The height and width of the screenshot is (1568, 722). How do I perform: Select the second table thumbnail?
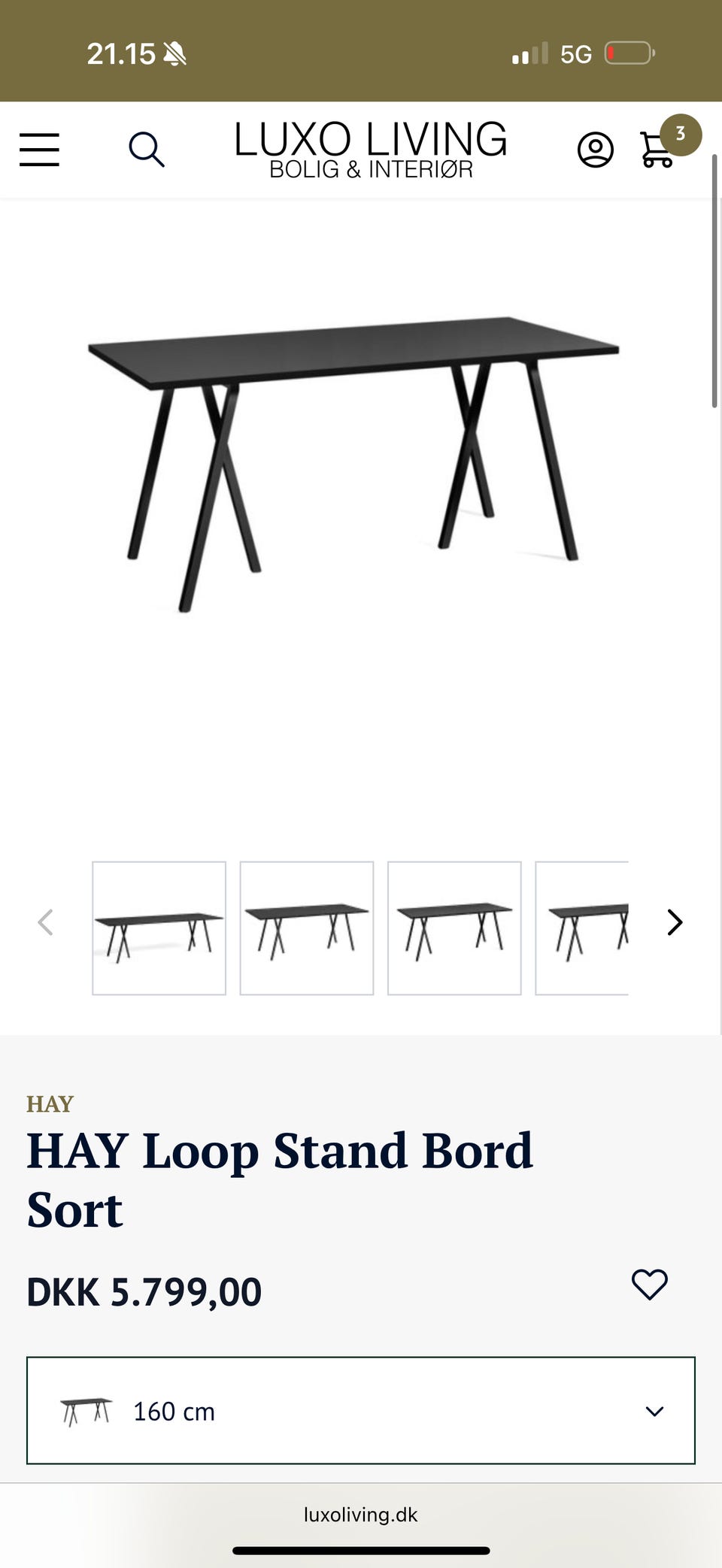(x=306, y=928)
